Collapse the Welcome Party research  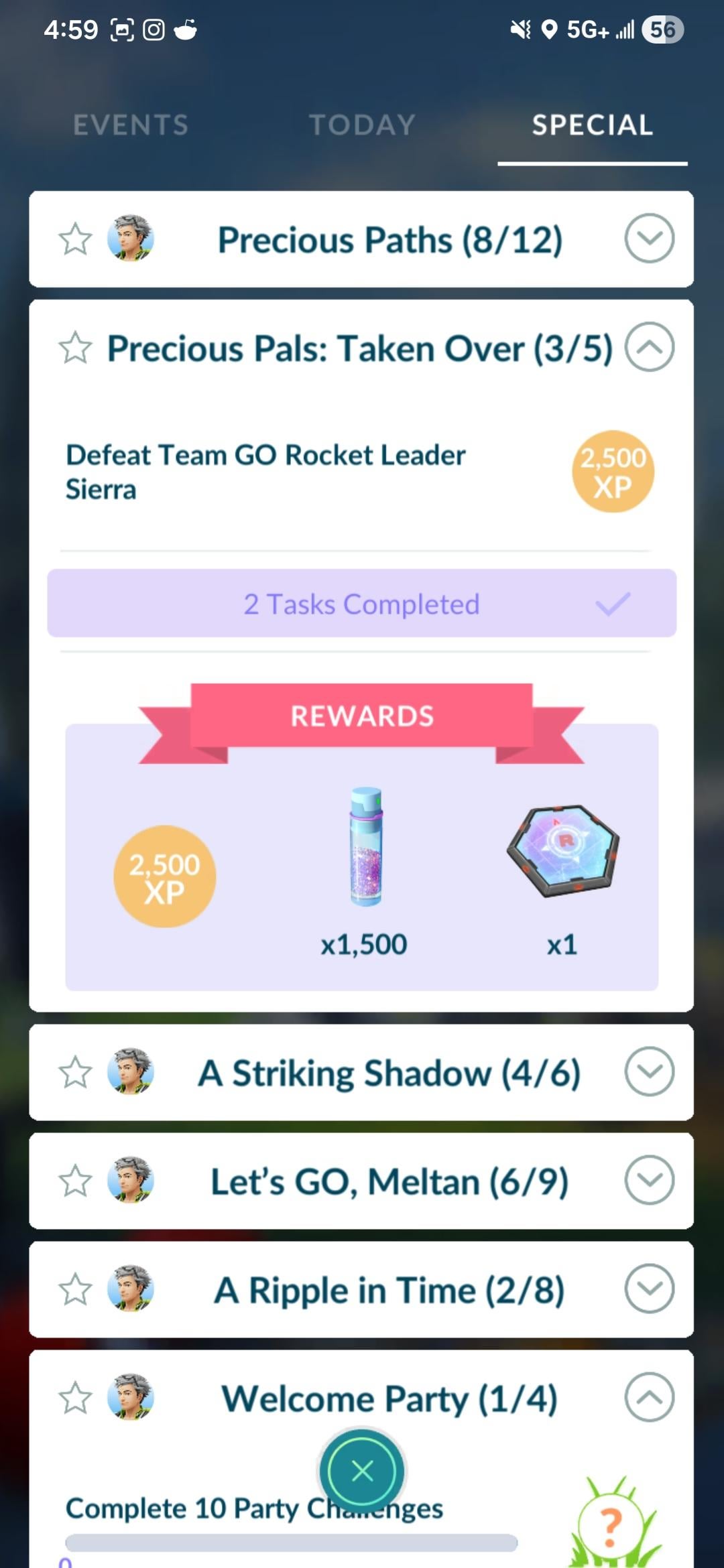[649, 1397]
